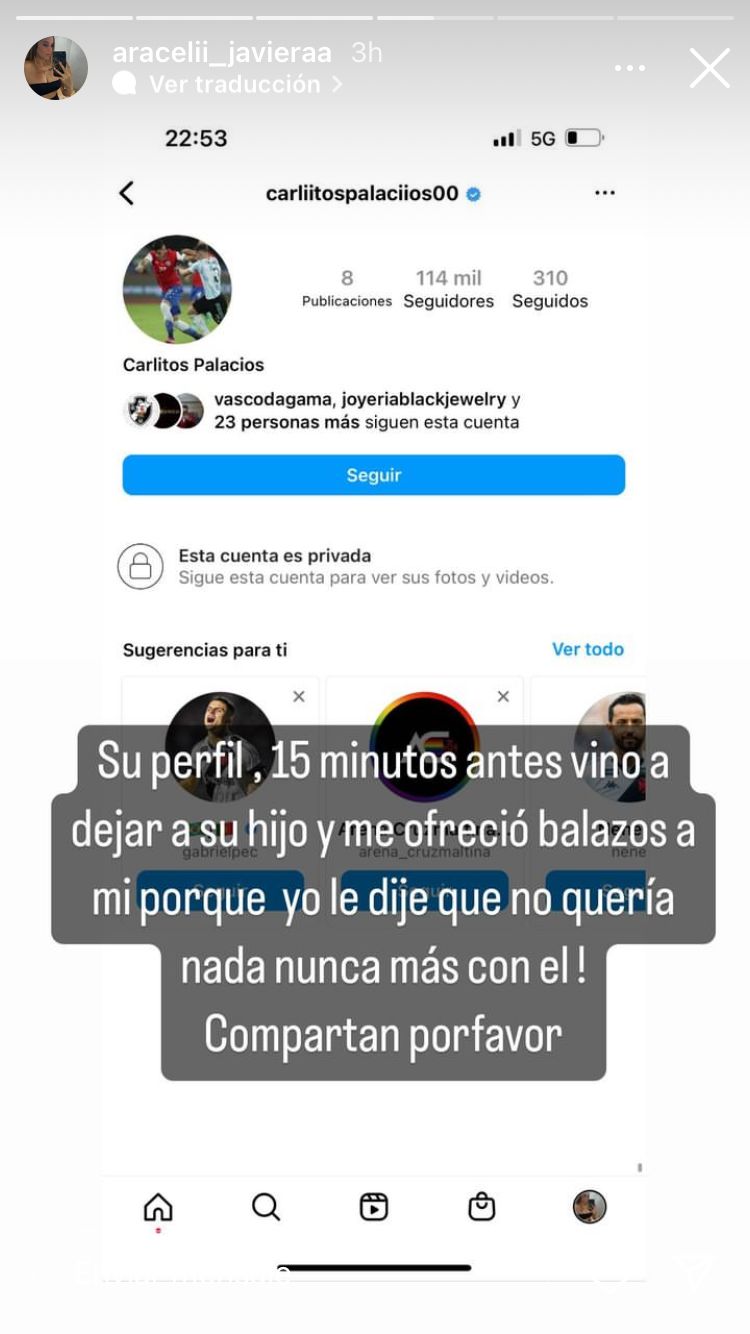The height and width of the screenshot is (1334, 750).
Task: Tap the Shop bag icon
Action: tap(480, 1207)
